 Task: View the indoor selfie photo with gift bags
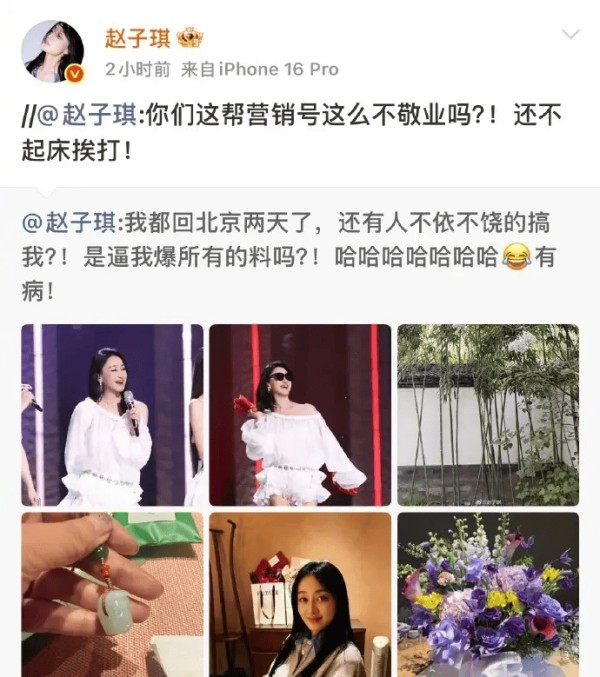pyautogui.click(x=300, y=594)
